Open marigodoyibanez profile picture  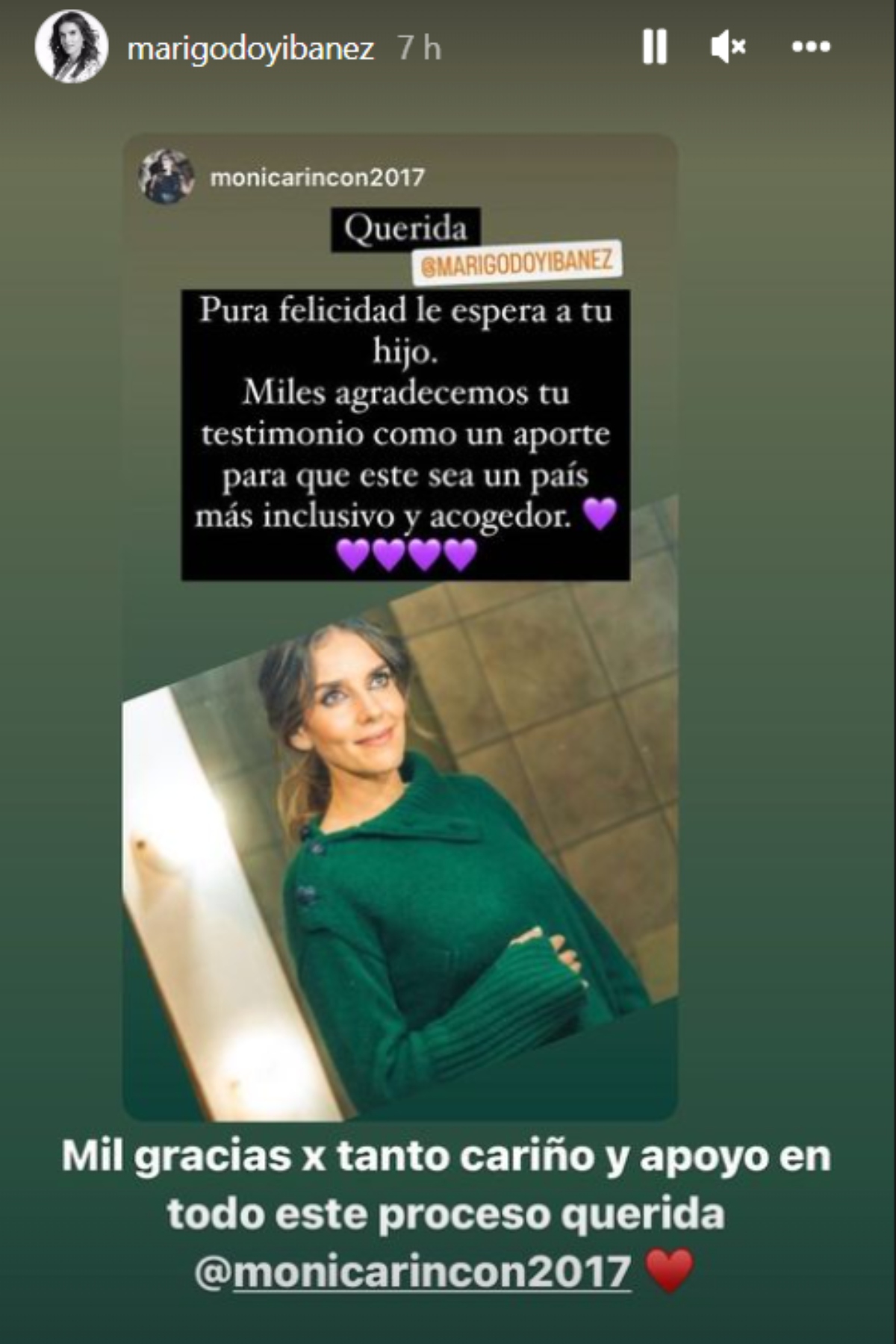[71, 47]
